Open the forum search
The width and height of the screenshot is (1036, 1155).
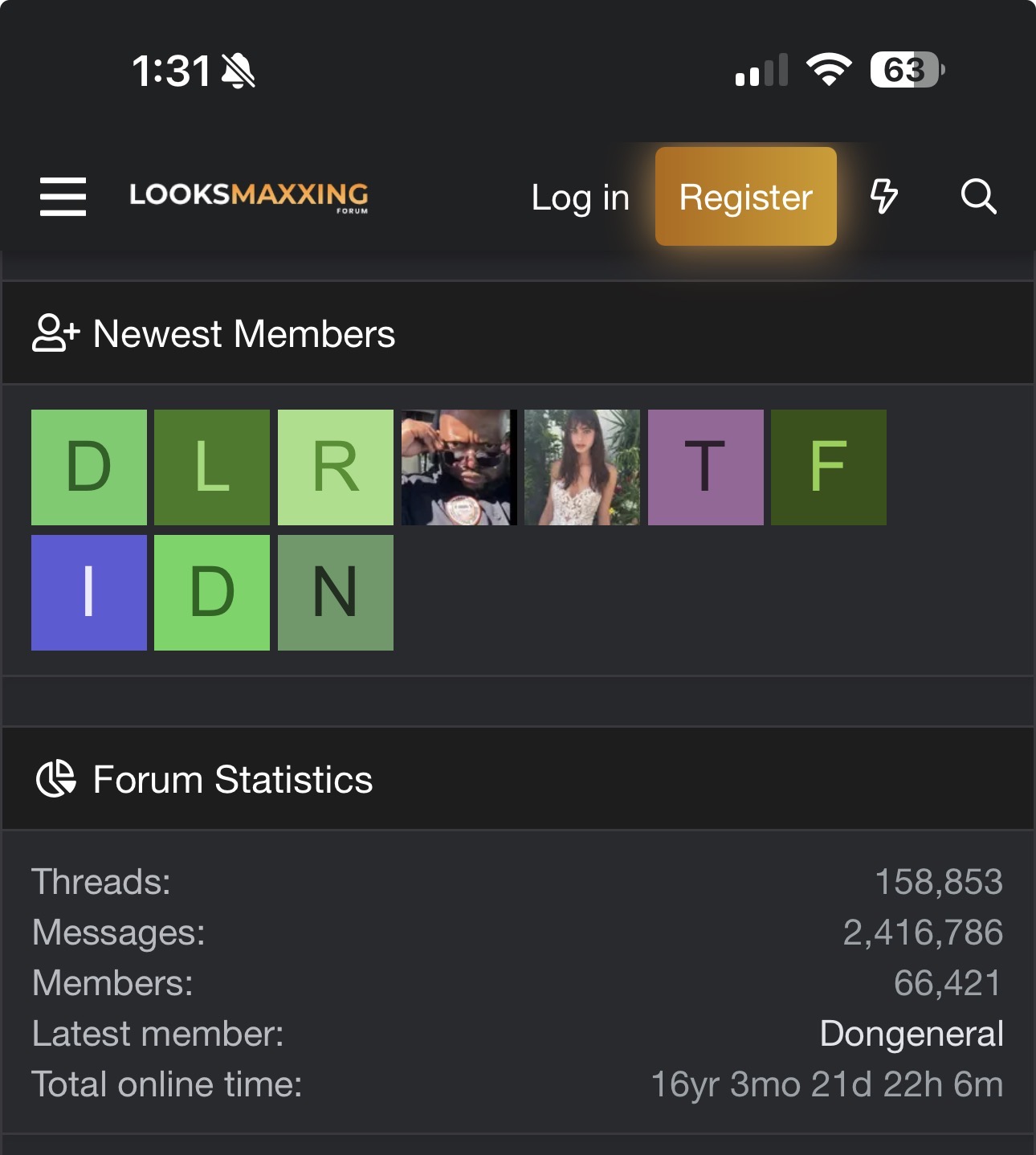(x=978, y=197)
